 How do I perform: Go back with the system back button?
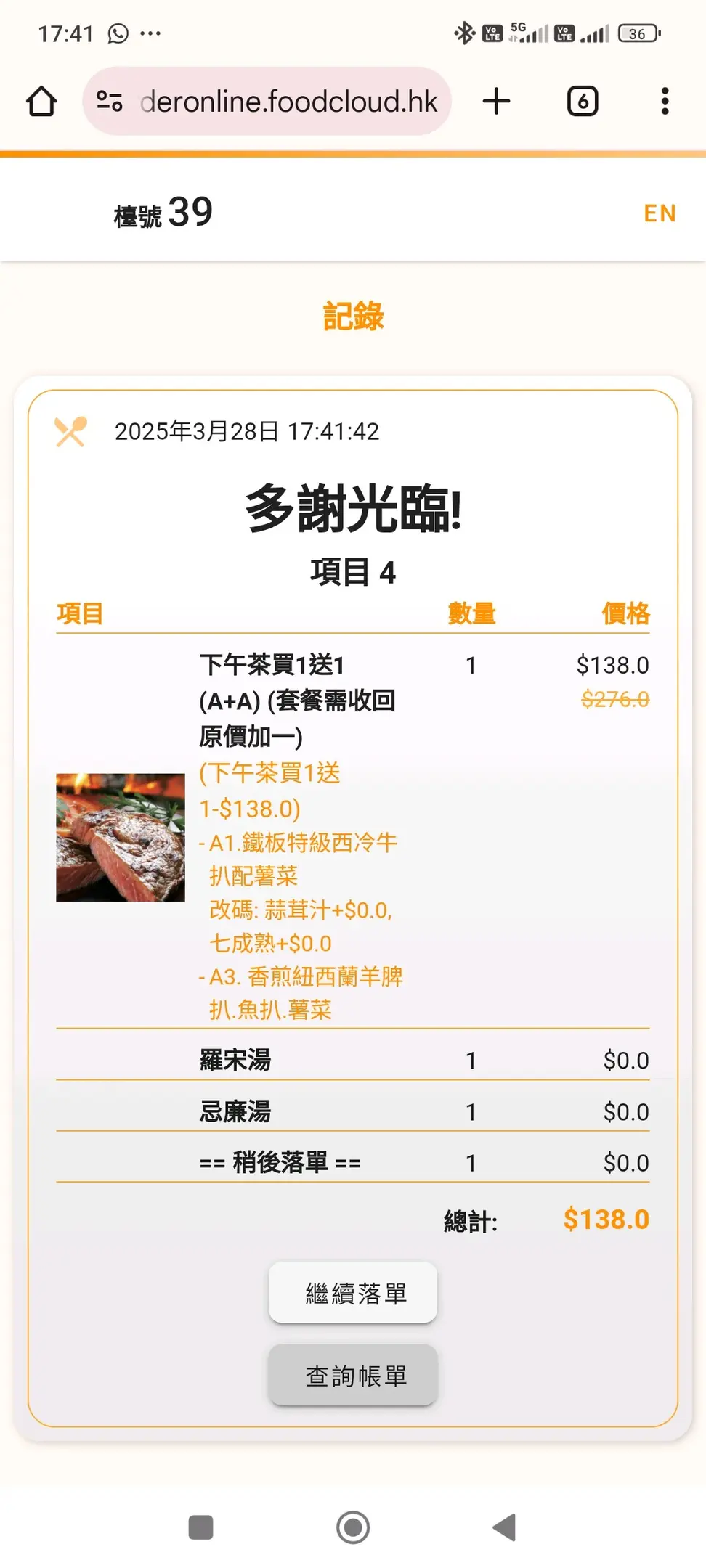pyautogui.click(x=504, y=1527)
